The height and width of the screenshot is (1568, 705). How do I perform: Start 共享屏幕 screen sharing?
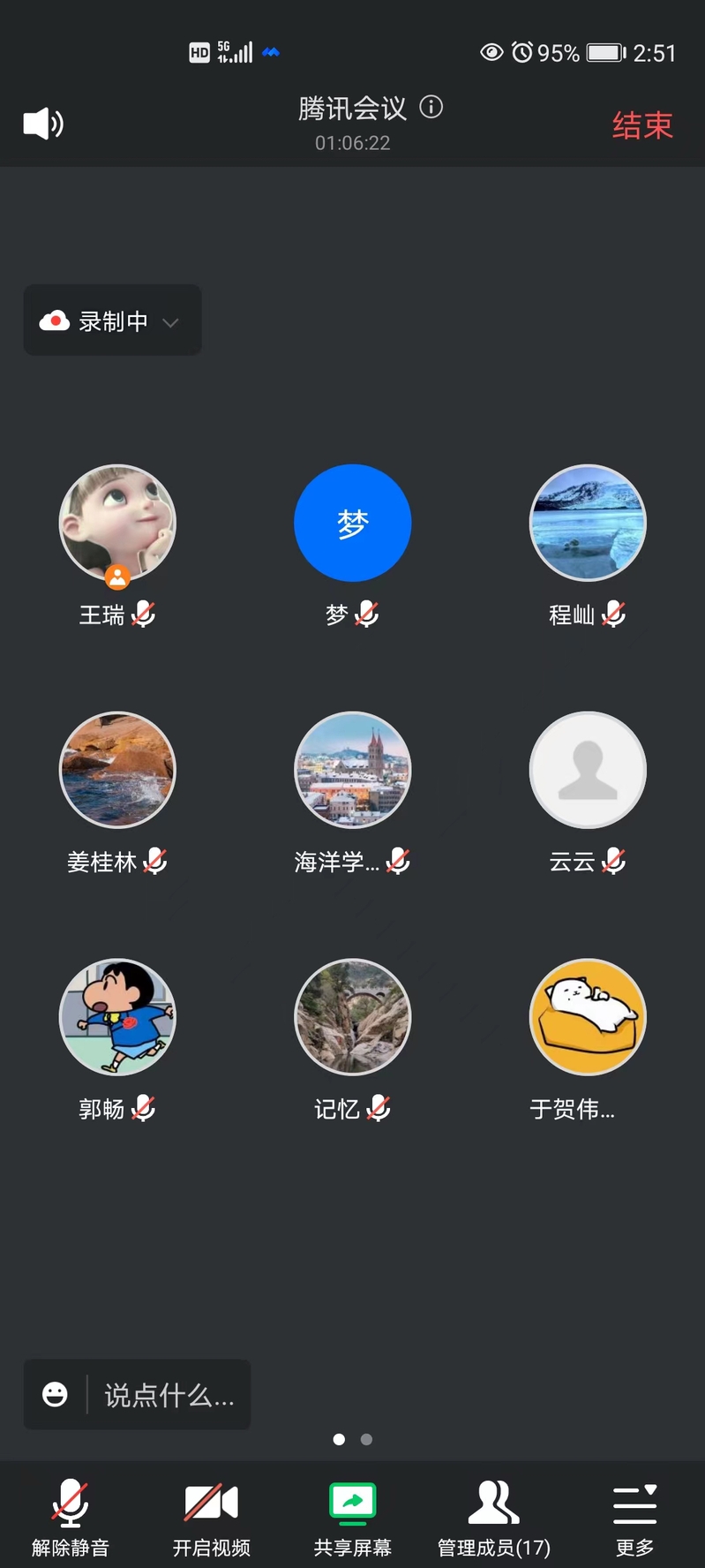point(353,1515)
